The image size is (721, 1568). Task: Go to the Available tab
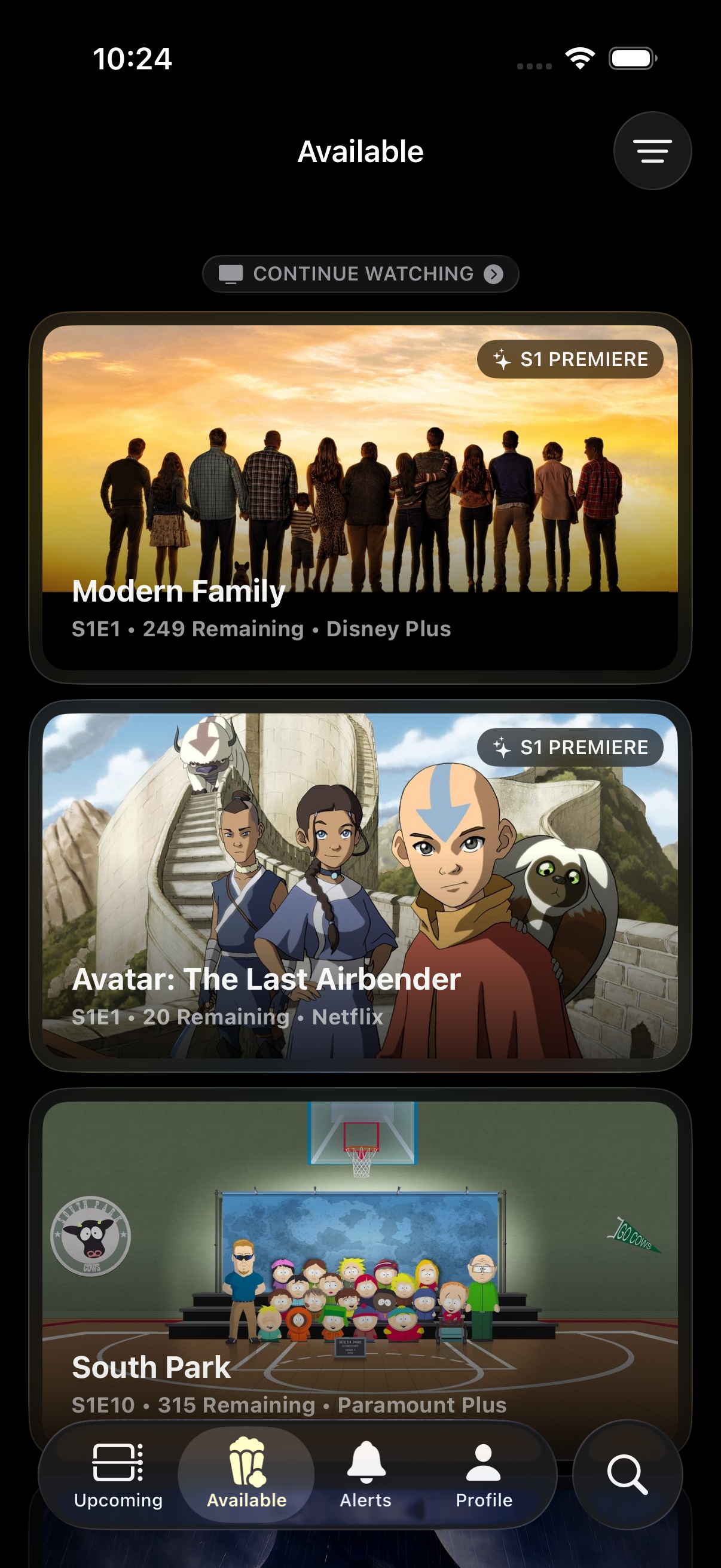pyautogui.click(x=246, y=1474)
